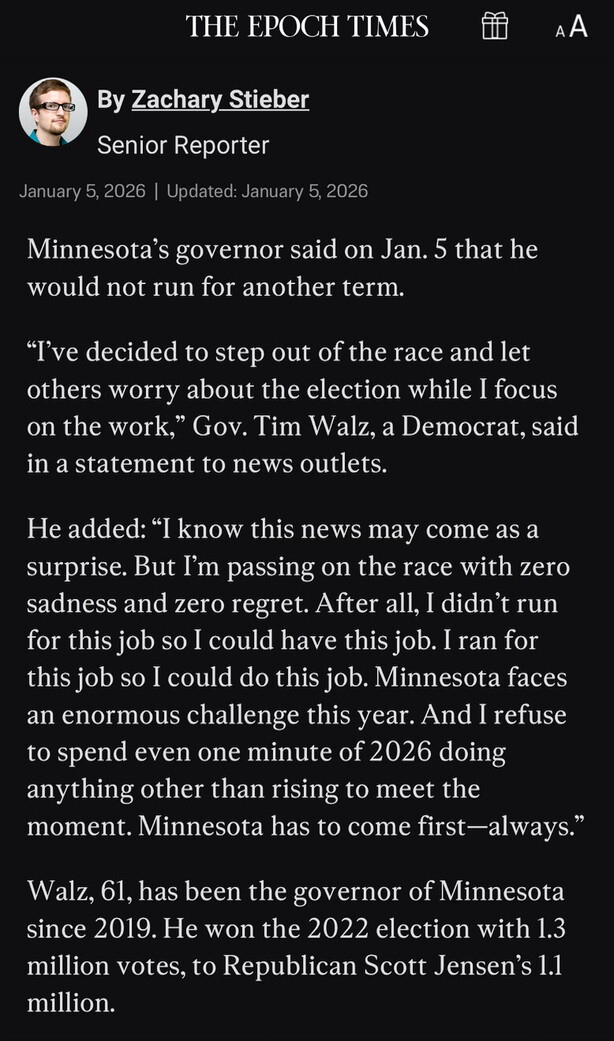Change text size with the AA icon
The width and height of the screenshot is (614, 1041).
(571, 27)
